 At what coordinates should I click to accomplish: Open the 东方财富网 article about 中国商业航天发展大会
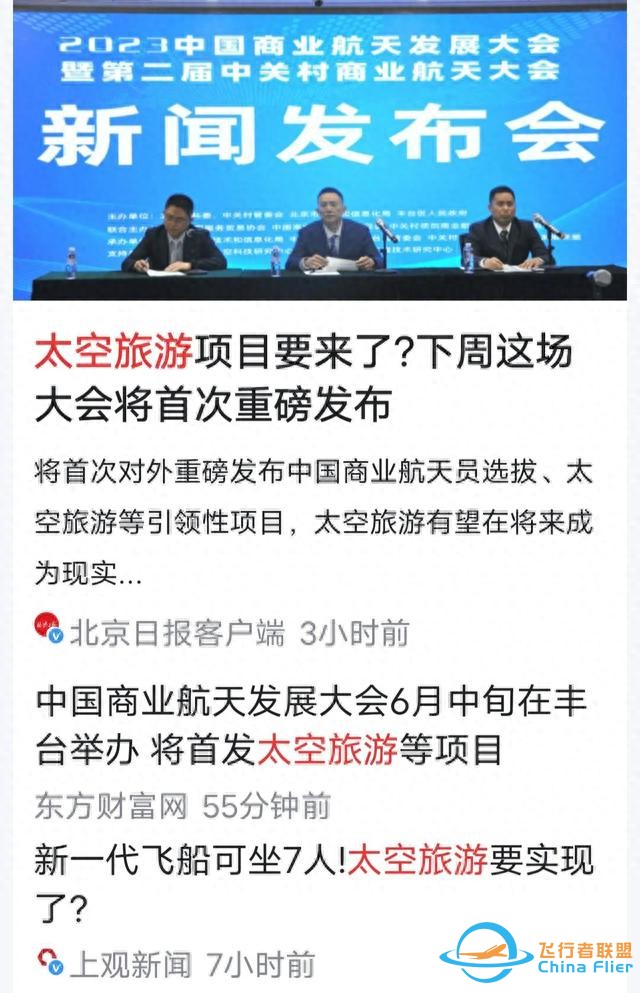click(x=310, y=725)
